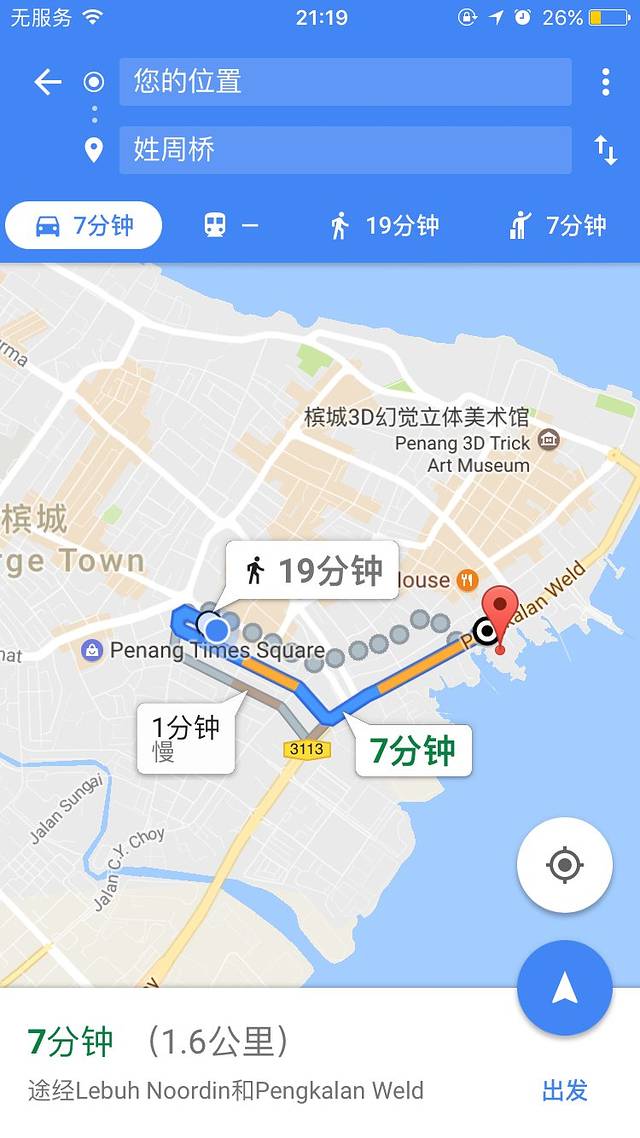Edit the starting point 您的位置 field

tap(345, 82)
